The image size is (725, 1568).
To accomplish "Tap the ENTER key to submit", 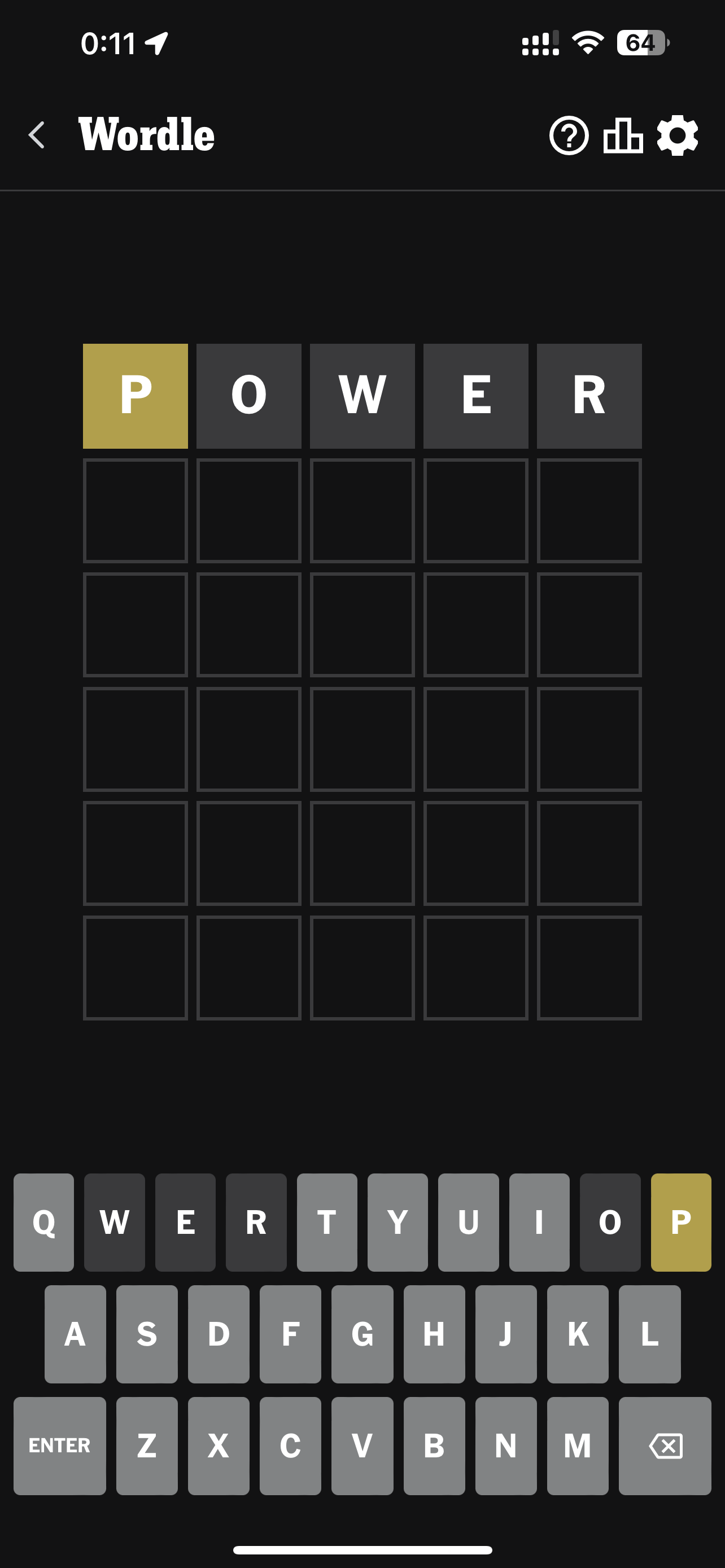I will point(60,1446).
